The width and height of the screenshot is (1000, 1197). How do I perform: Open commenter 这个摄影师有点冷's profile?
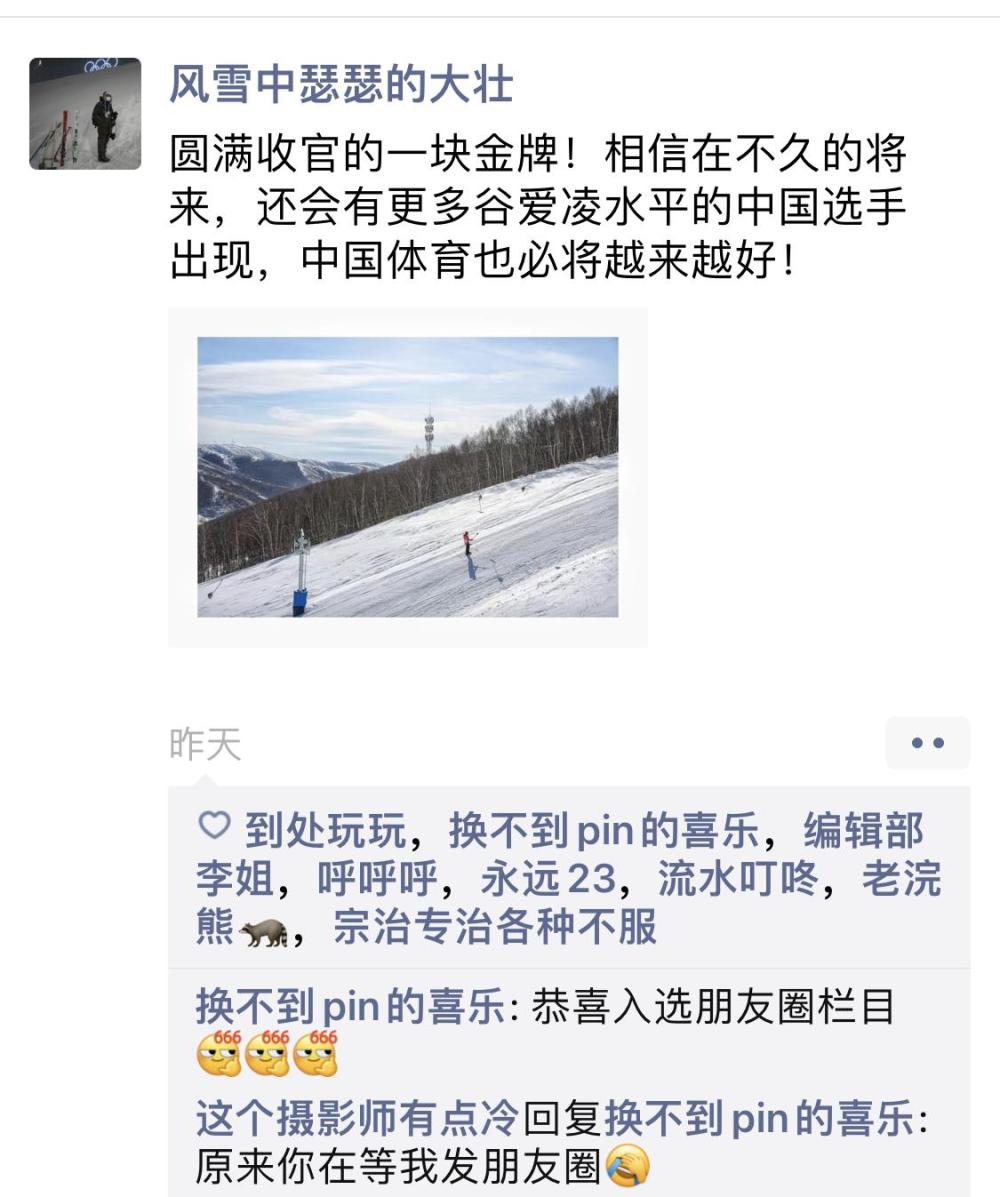click(x=357, y=1117)
